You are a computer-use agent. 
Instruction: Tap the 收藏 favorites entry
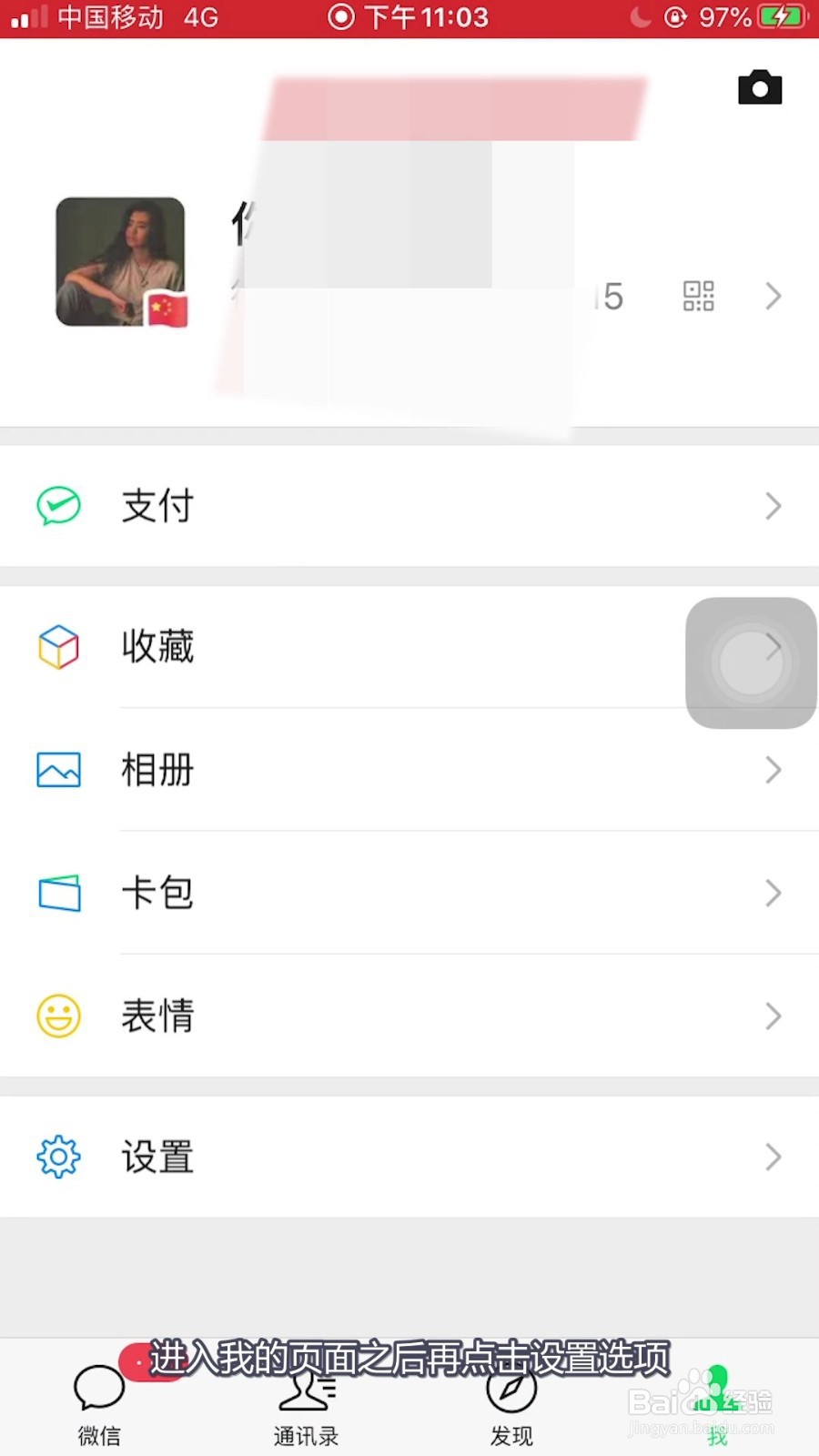tap(157, 647)
